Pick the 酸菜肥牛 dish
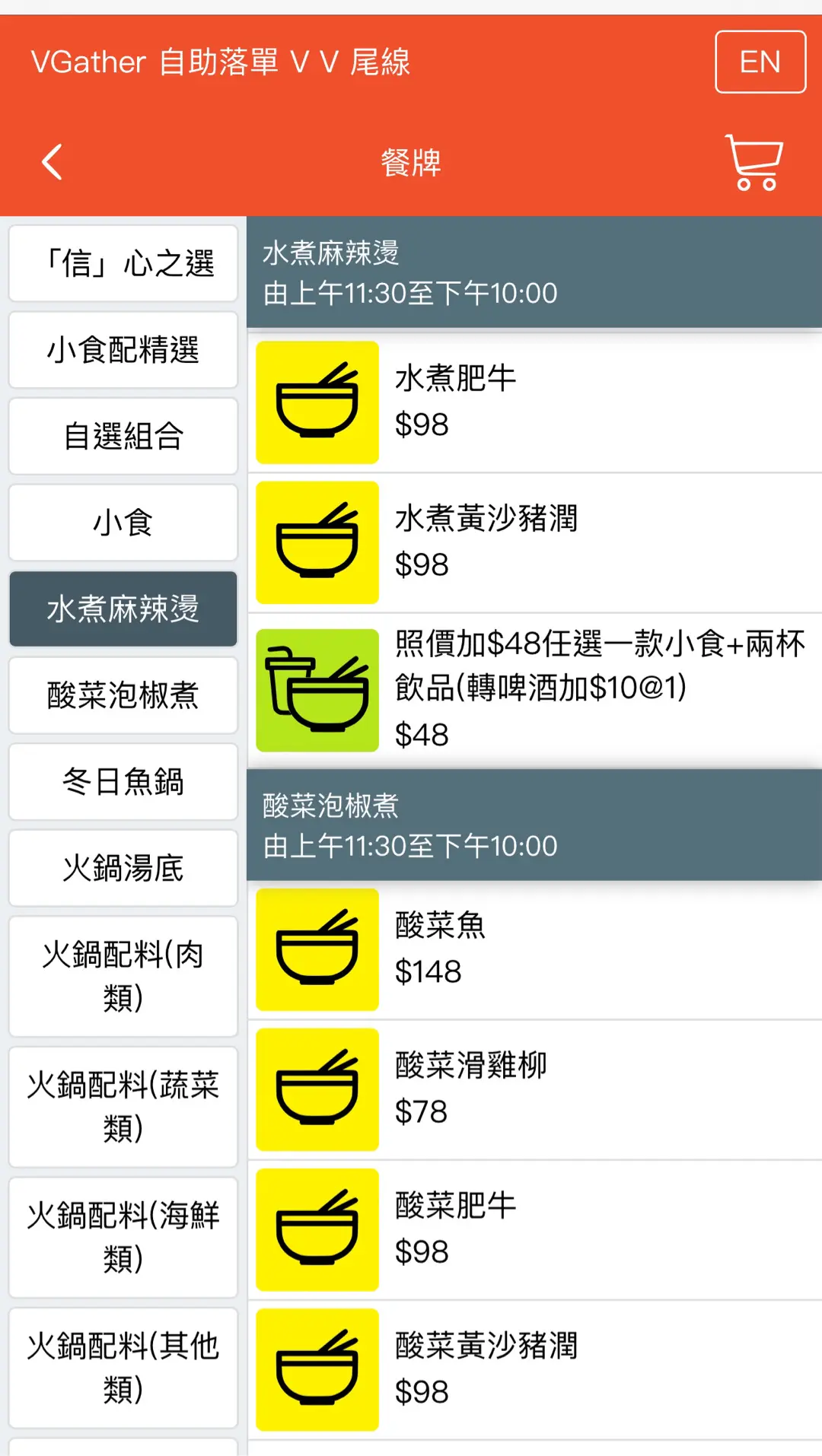Screen dimensions: 822x1456 [534, 1229]
